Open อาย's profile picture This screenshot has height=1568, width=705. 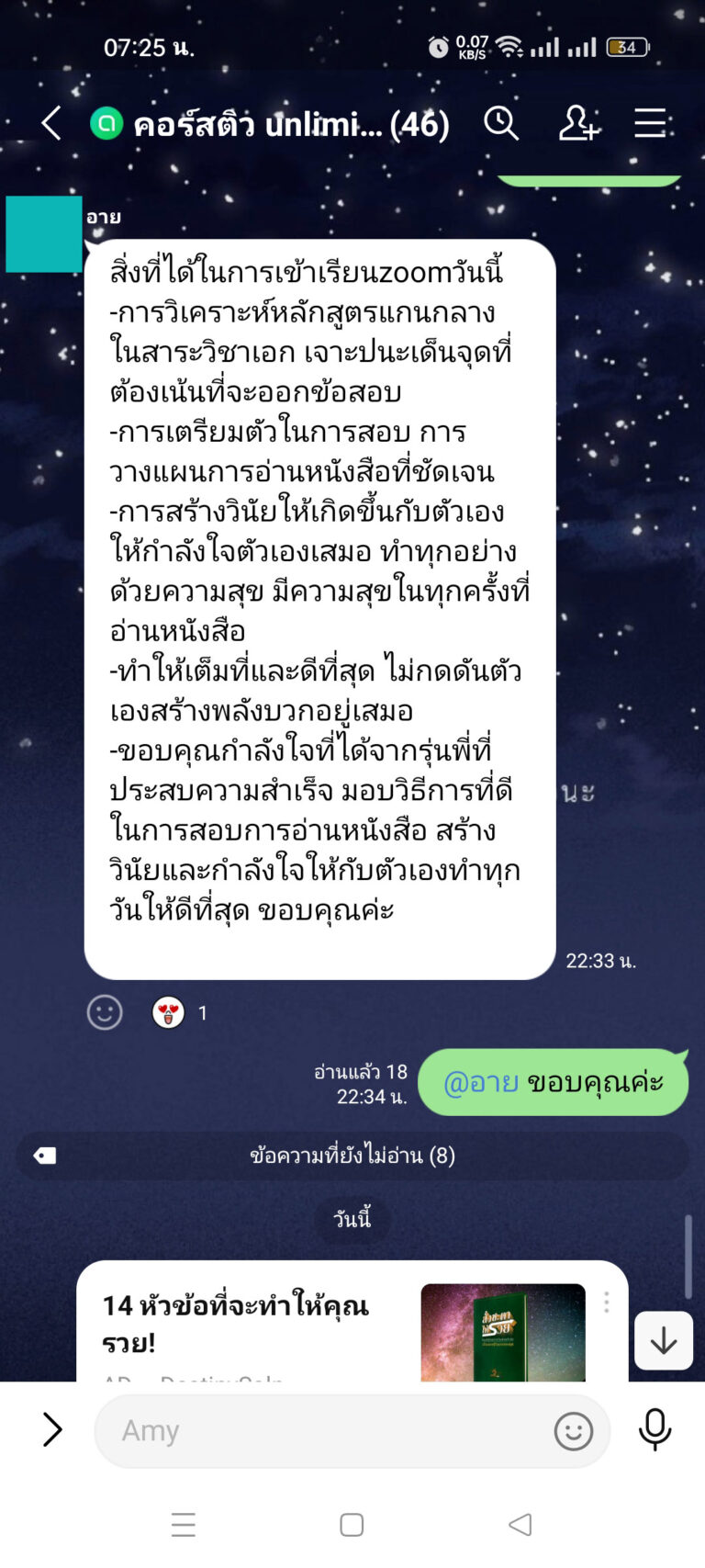click(44, 234)
